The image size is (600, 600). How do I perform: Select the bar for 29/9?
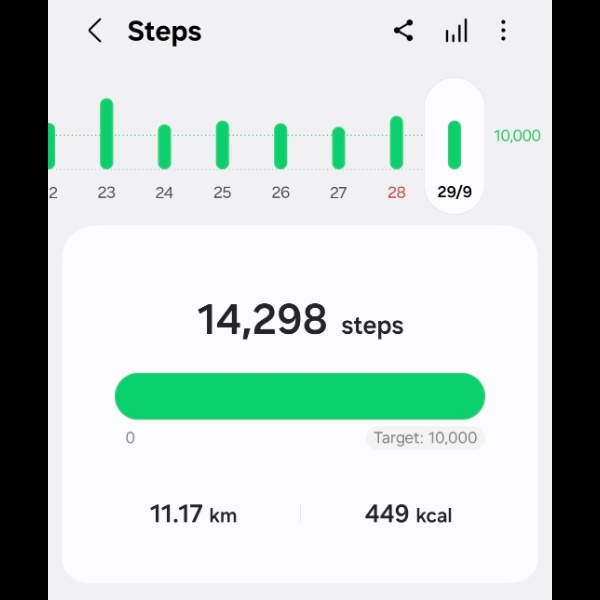point(455,145)
